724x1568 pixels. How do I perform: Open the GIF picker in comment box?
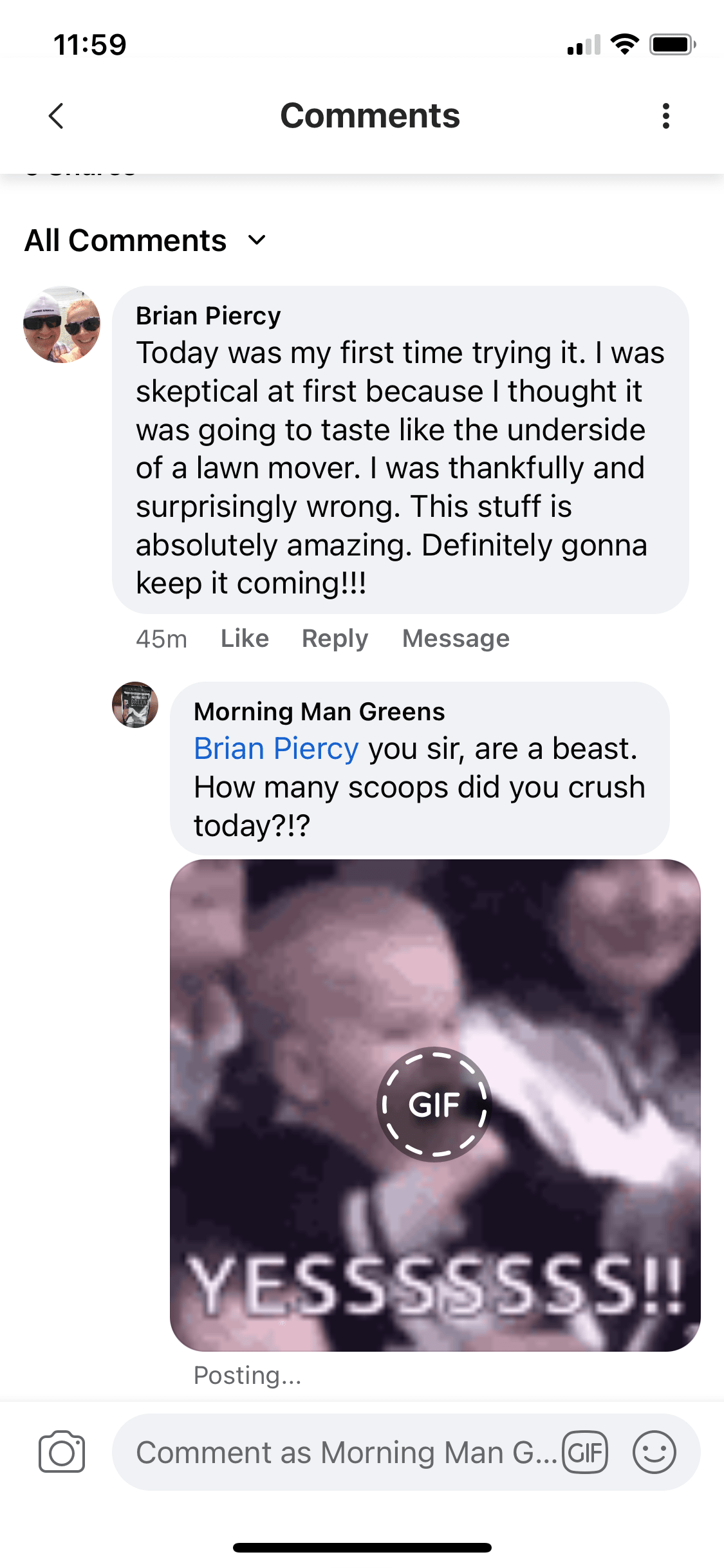[585, 1452]
